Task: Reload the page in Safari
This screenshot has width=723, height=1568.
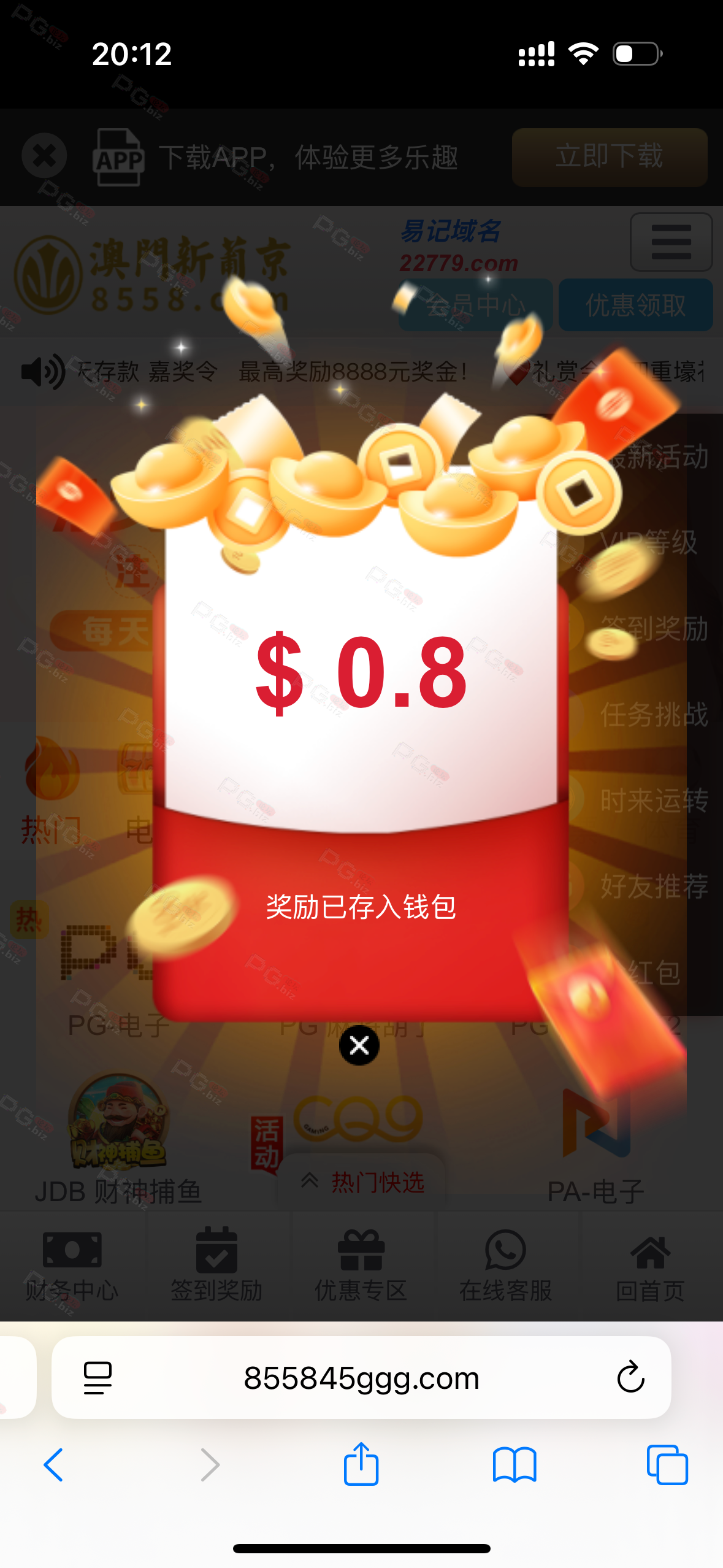Action: [630, 1378]
